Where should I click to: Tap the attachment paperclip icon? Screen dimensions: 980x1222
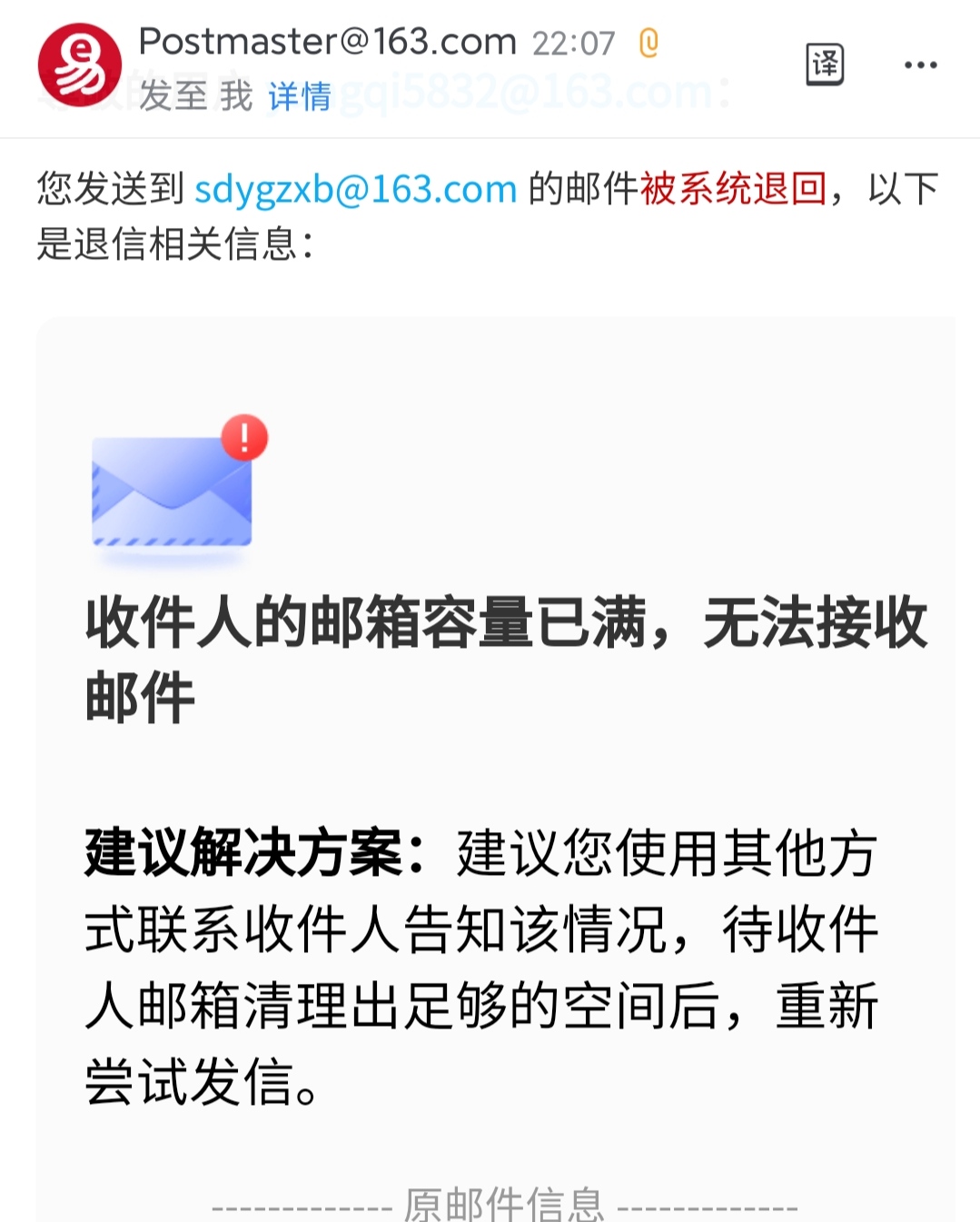point(648,43)
